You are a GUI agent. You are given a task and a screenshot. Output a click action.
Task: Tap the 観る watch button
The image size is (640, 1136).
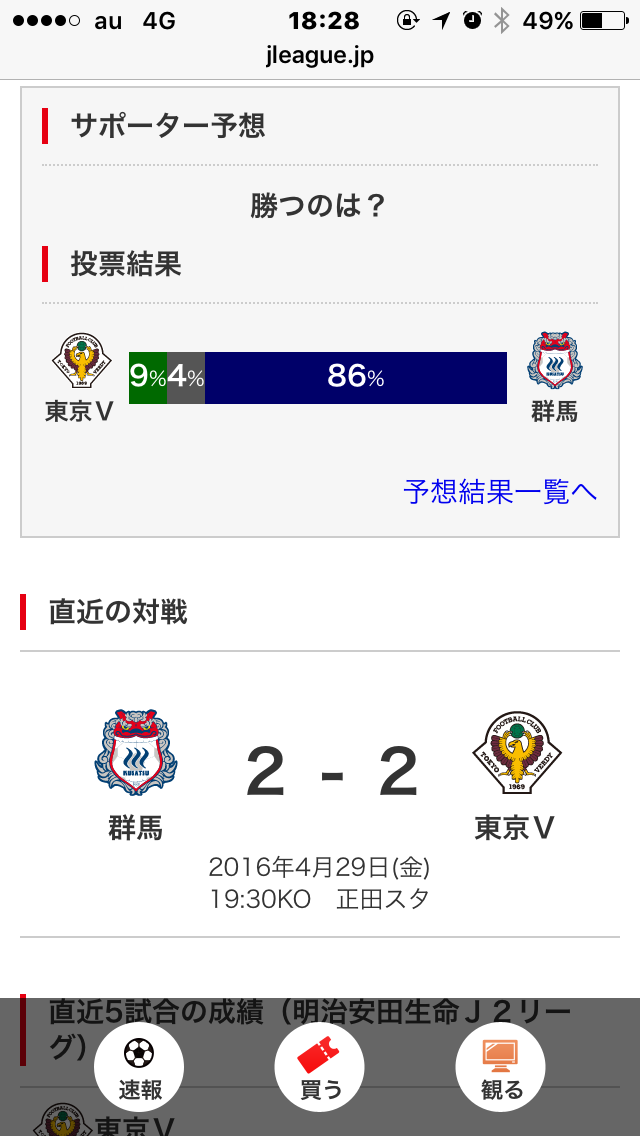(500, 1067)
